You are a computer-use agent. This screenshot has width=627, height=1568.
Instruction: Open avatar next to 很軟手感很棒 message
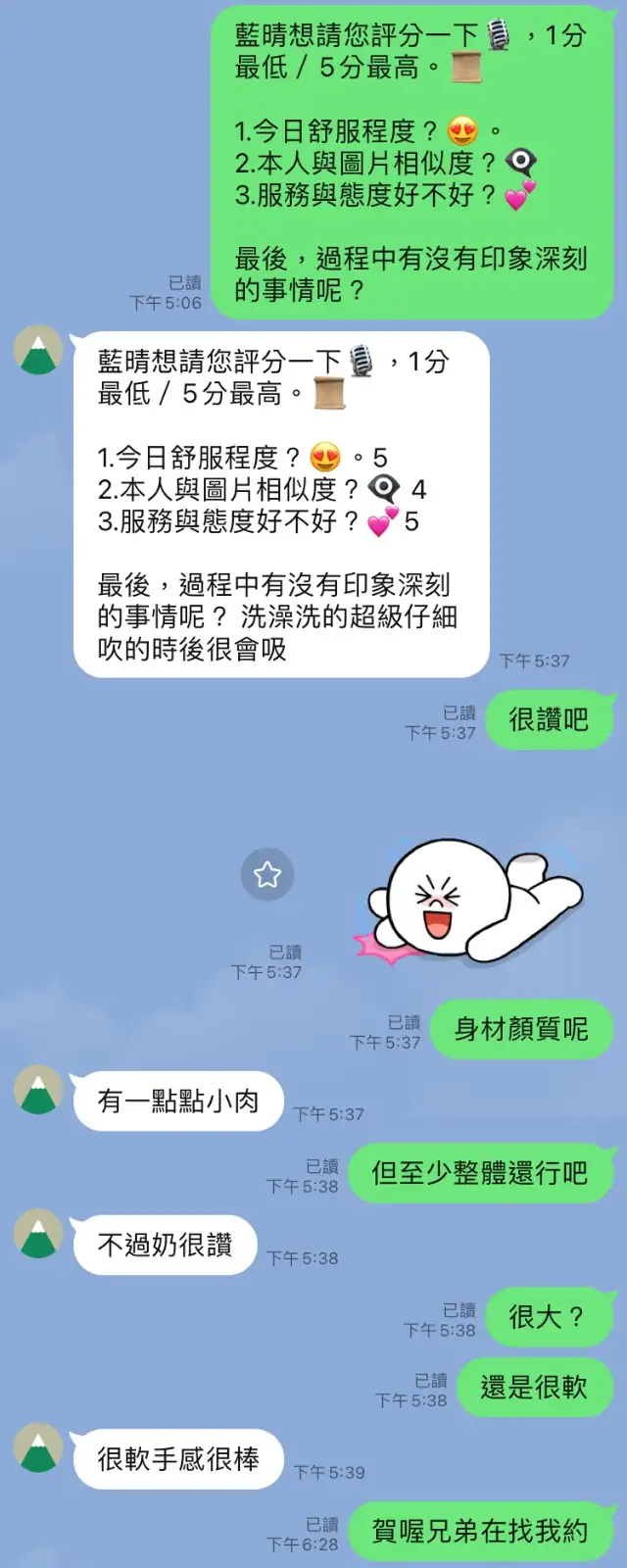[38, 1449]
